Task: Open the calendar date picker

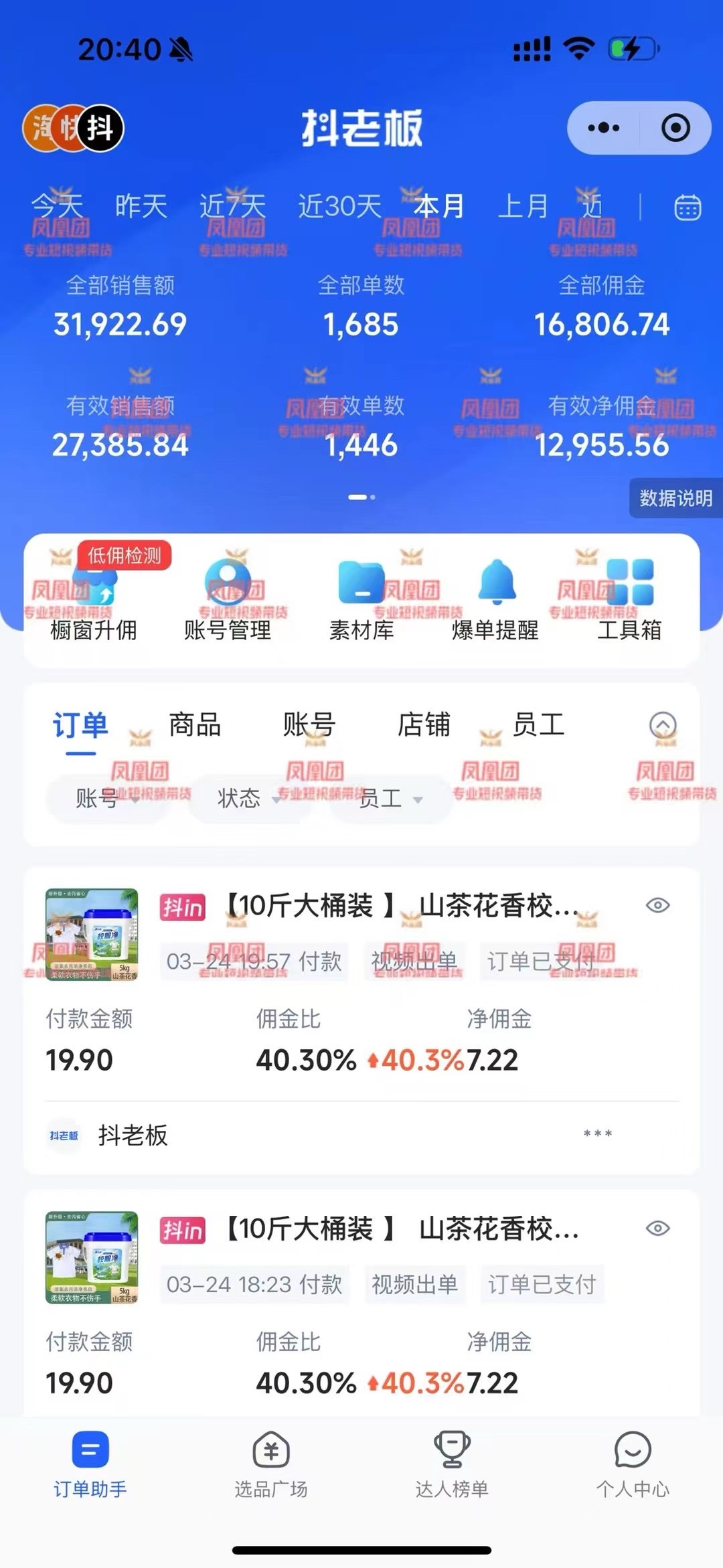Action: pos(687,208)
